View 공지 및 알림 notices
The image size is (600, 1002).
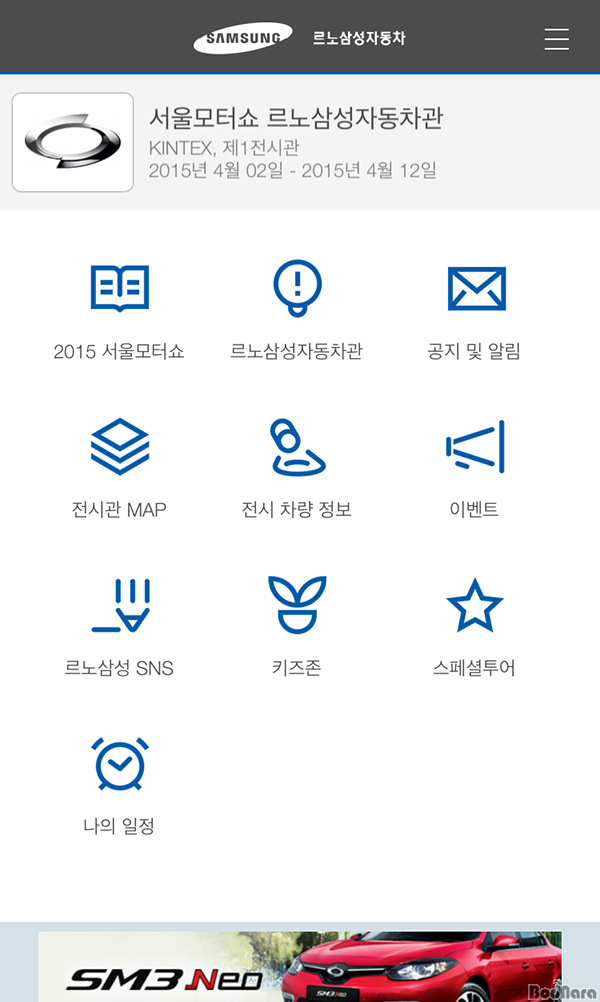pos(474,312)
